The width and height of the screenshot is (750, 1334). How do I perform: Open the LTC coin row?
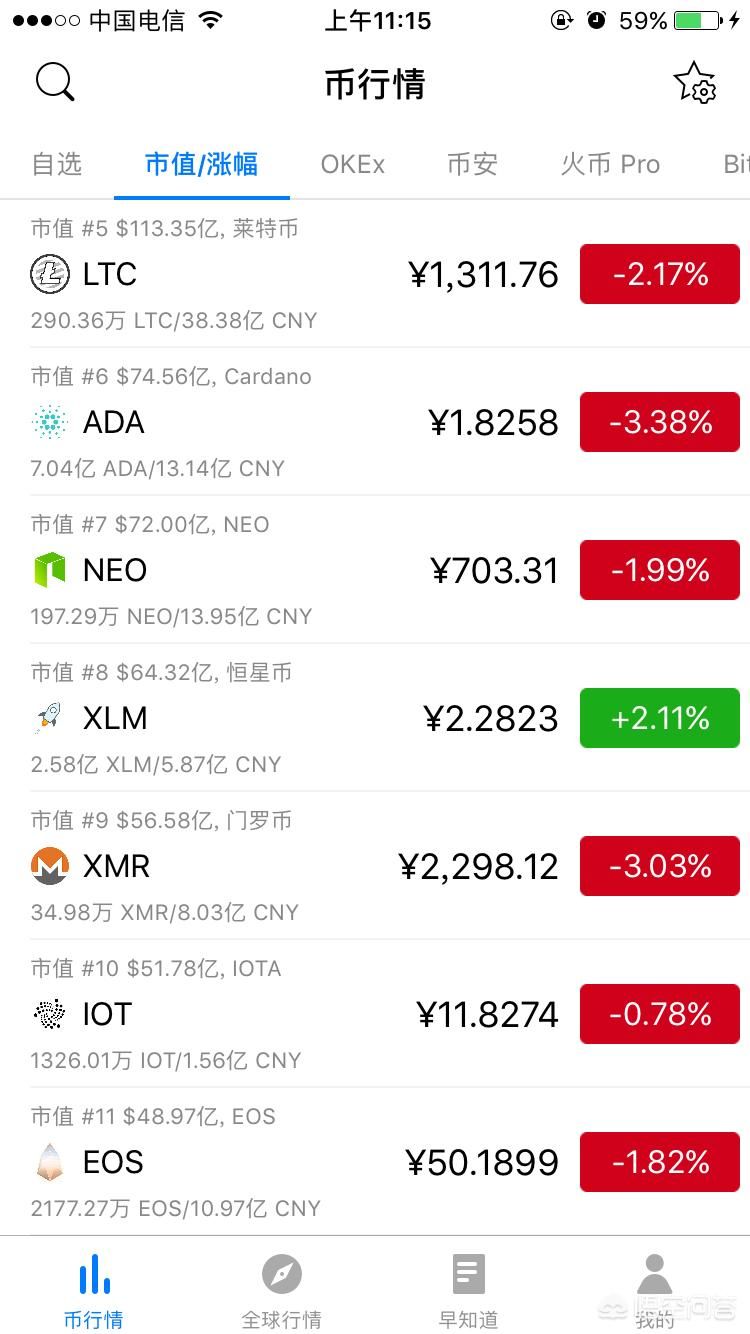click(x=375, y=274)
